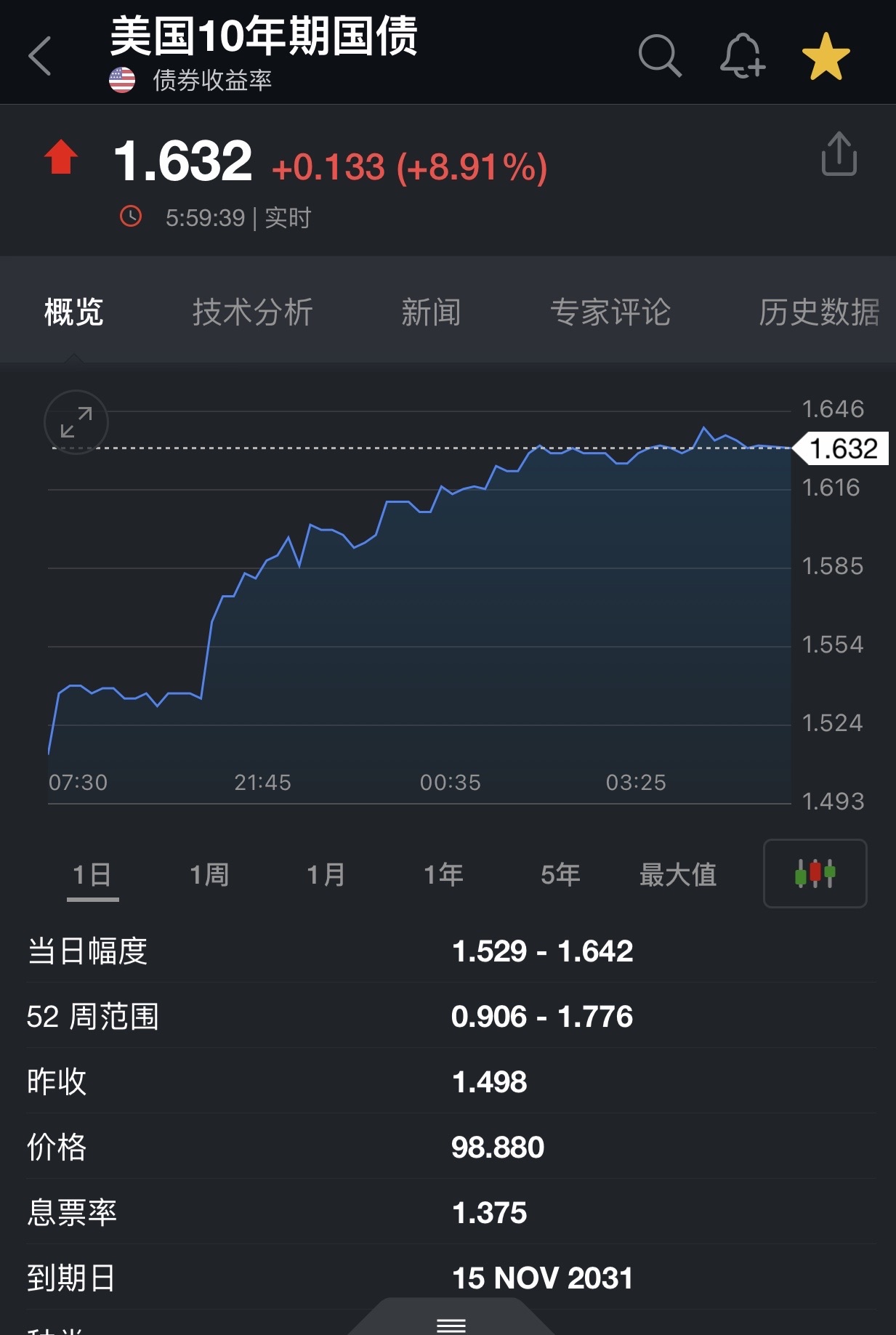Select the 概览 tab
Image resolution: width=896 pixels, height=1335 pixels.
point(74,312)
